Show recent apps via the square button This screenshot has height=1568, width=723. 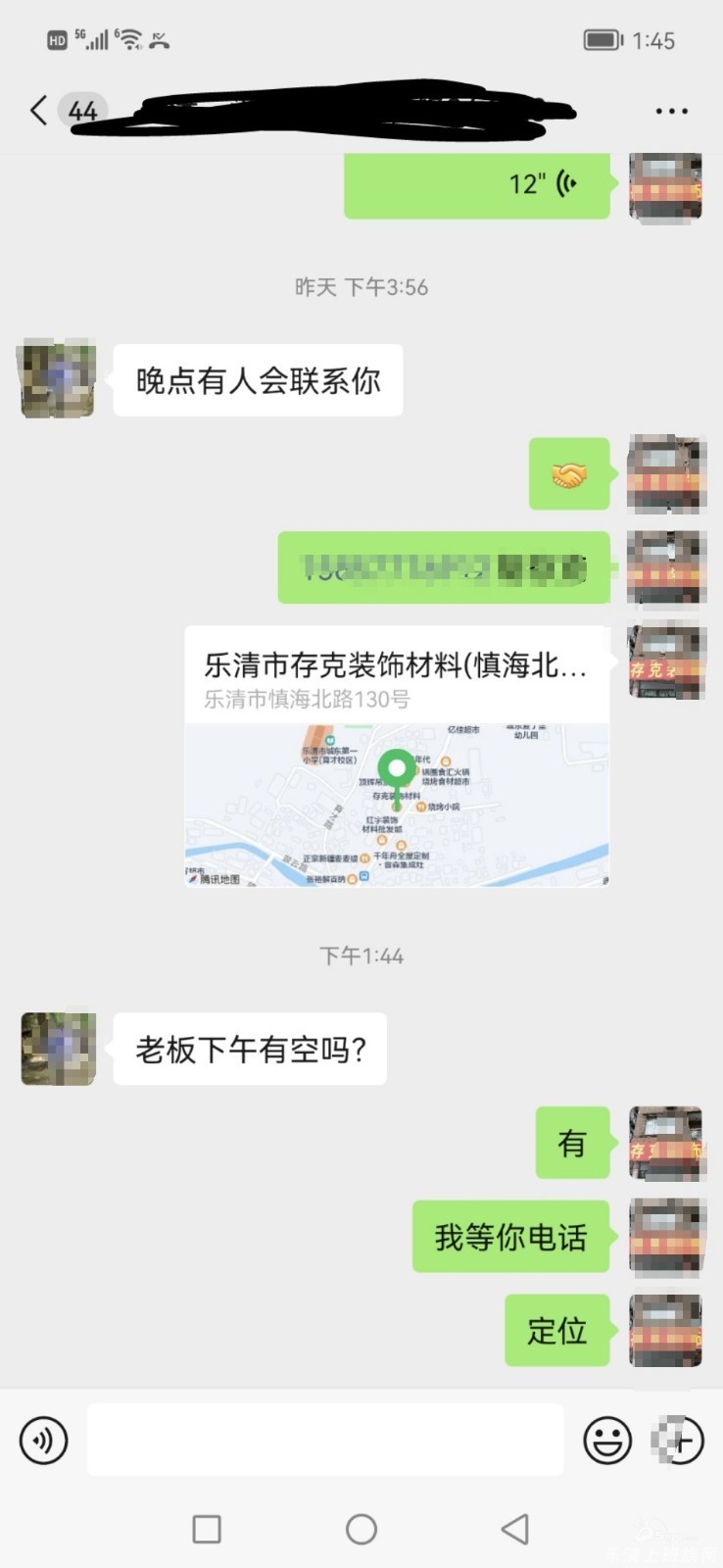click(207, 1529)
